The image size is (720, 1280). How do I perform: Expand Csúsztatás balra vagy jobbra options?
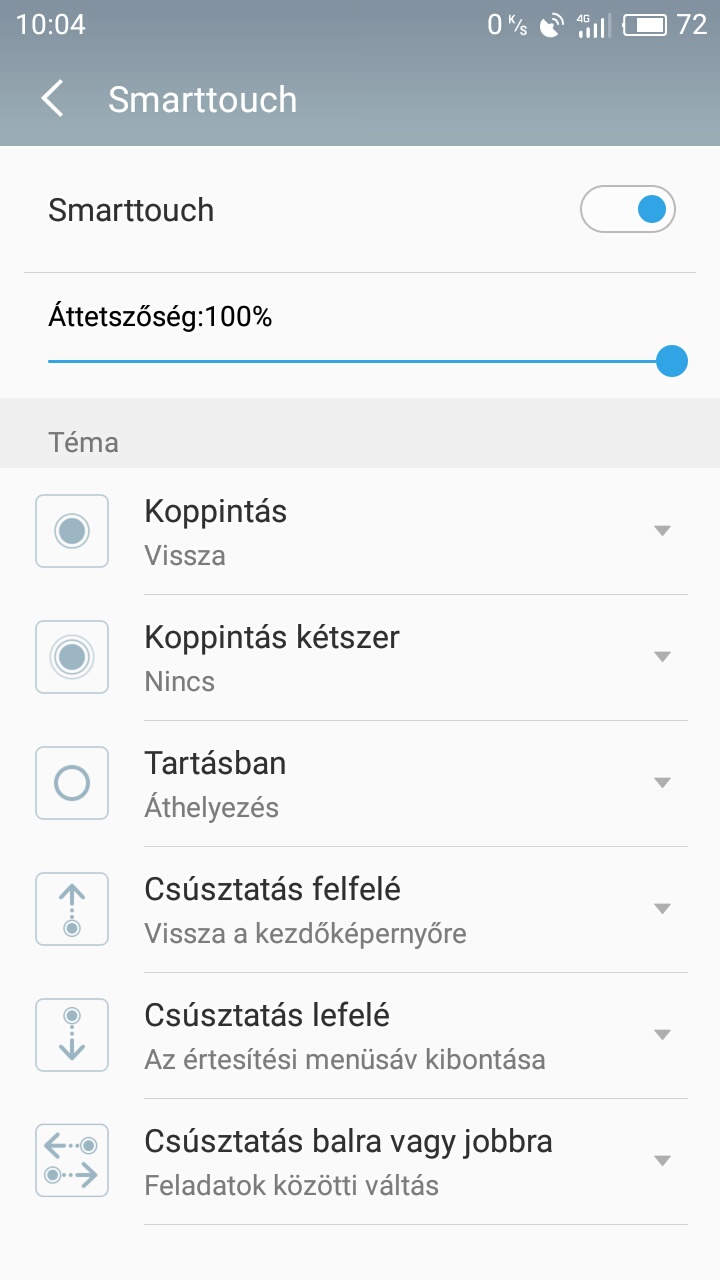click(360, 1161)
